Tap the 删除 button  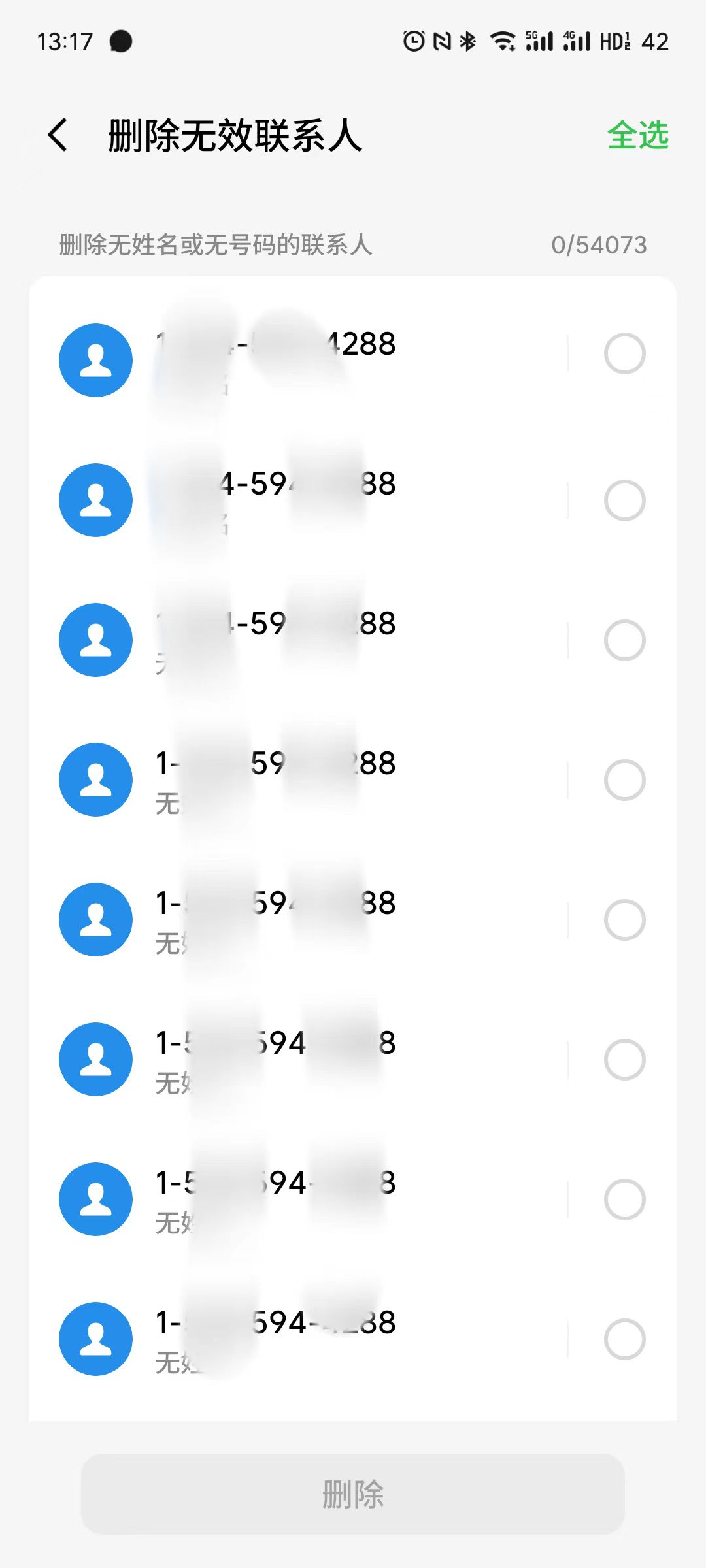[x=353, y=1494]
